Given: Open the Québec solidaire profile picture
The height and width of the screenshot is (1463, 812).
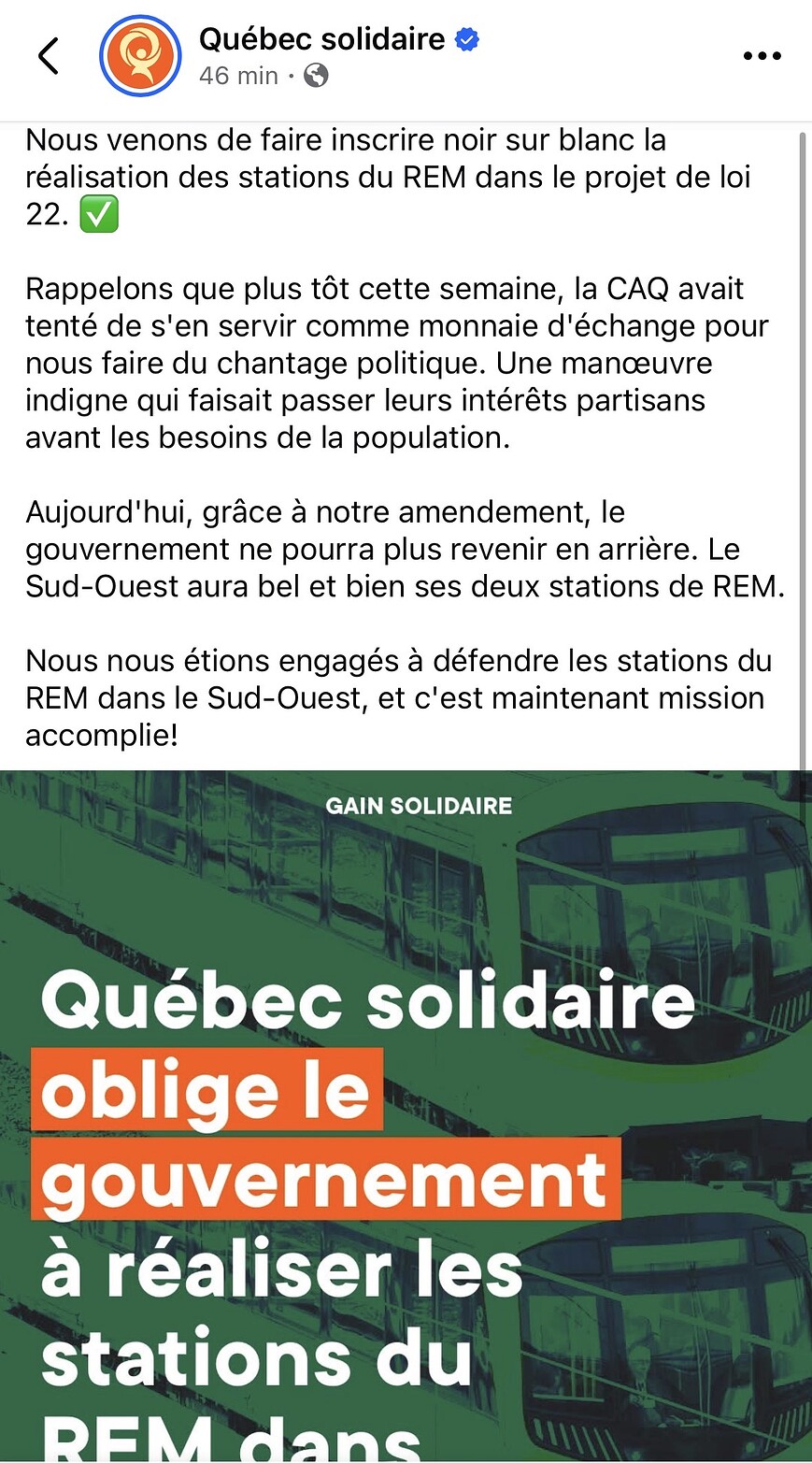Looking at the screenshot, I should pyautogui.click(x=140, y=56).
